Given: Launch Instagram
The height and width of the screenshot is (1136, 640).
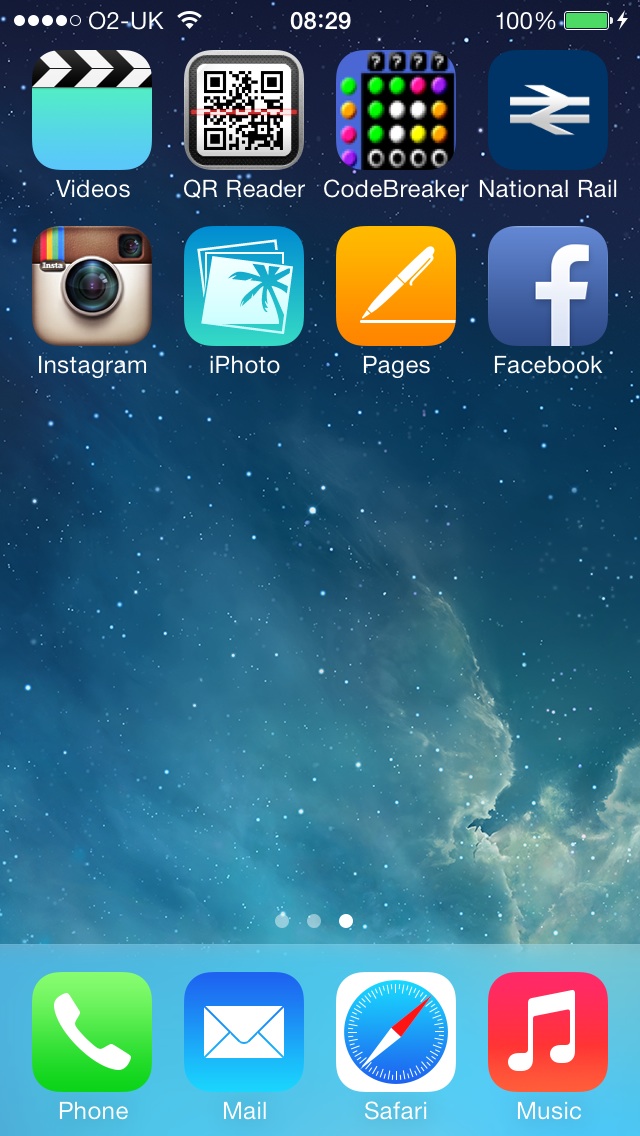Looking at the screenshot, I should pos(92,285).
